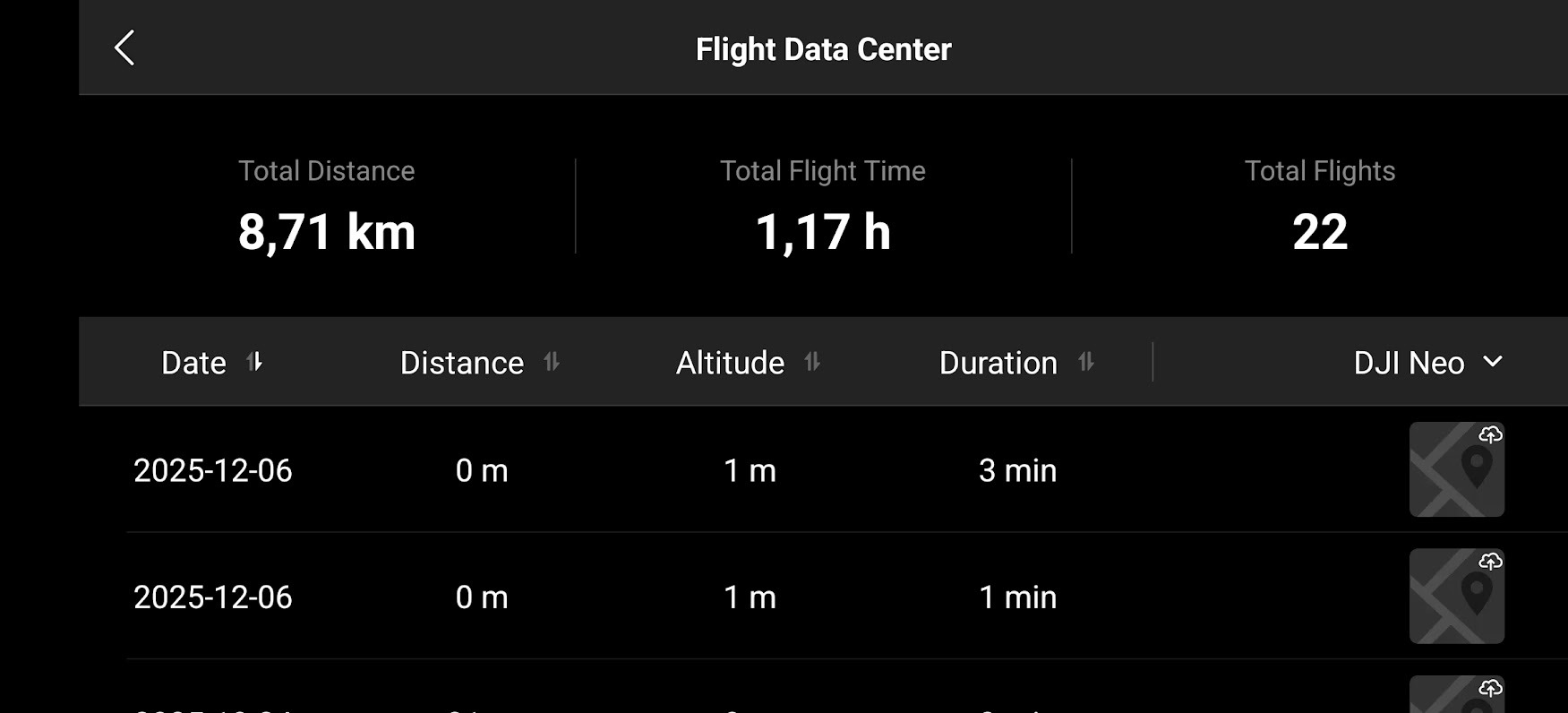
Task: Sort flights by Altitude
Action: [748, 363]
